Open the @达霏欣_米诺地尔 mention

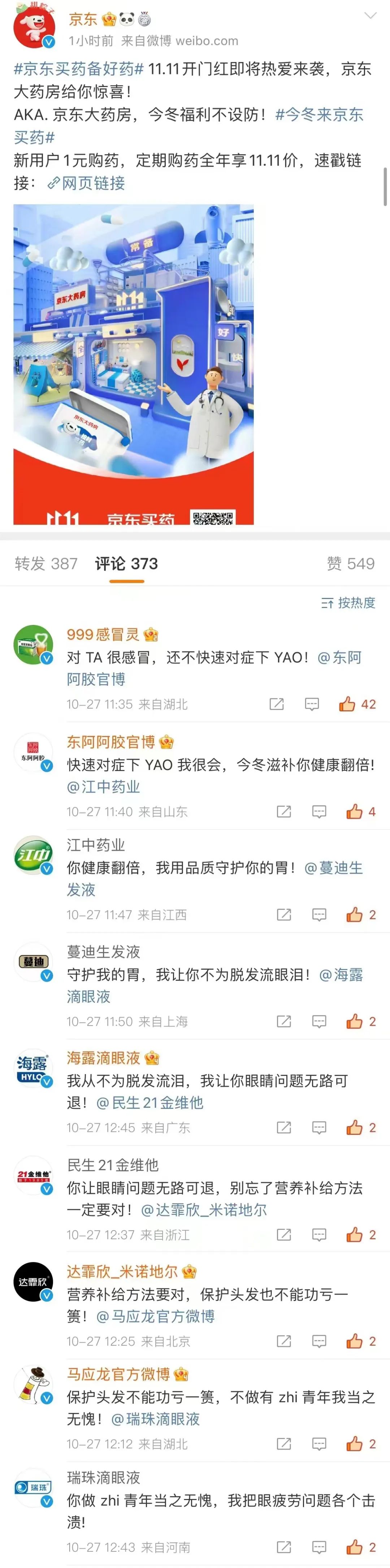coord(204,1210)
